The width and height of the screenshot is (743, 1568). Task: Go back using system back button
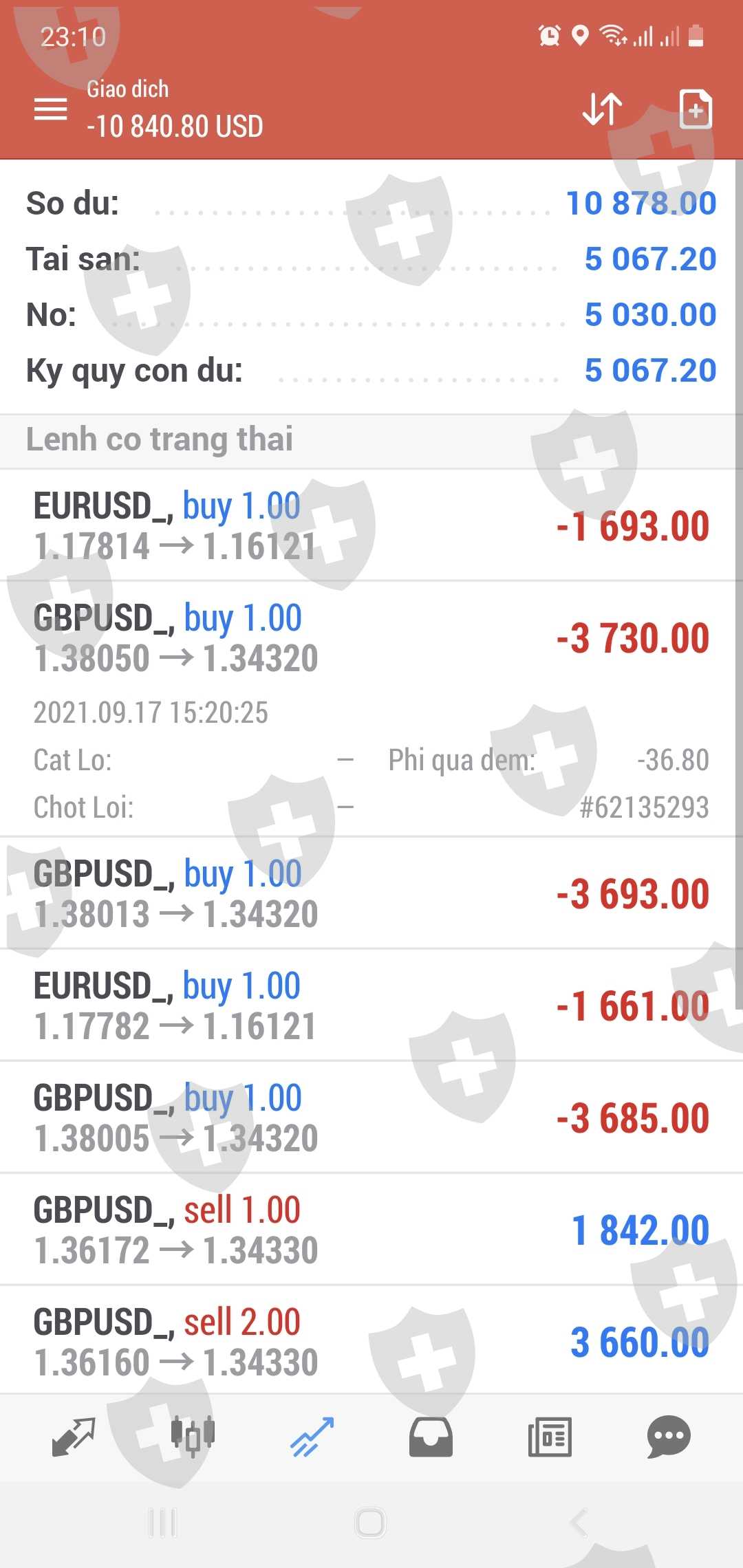coord(579,1523)
